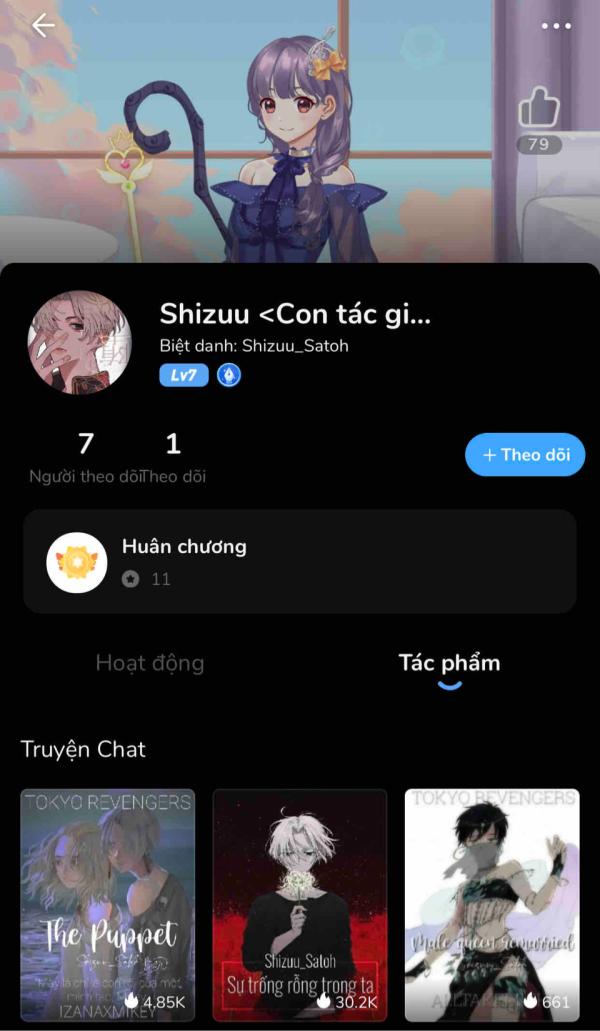View the 7 Người theo dõi followers
The width and height of the screenshot is (600, 1031).
tap(85, 458)
